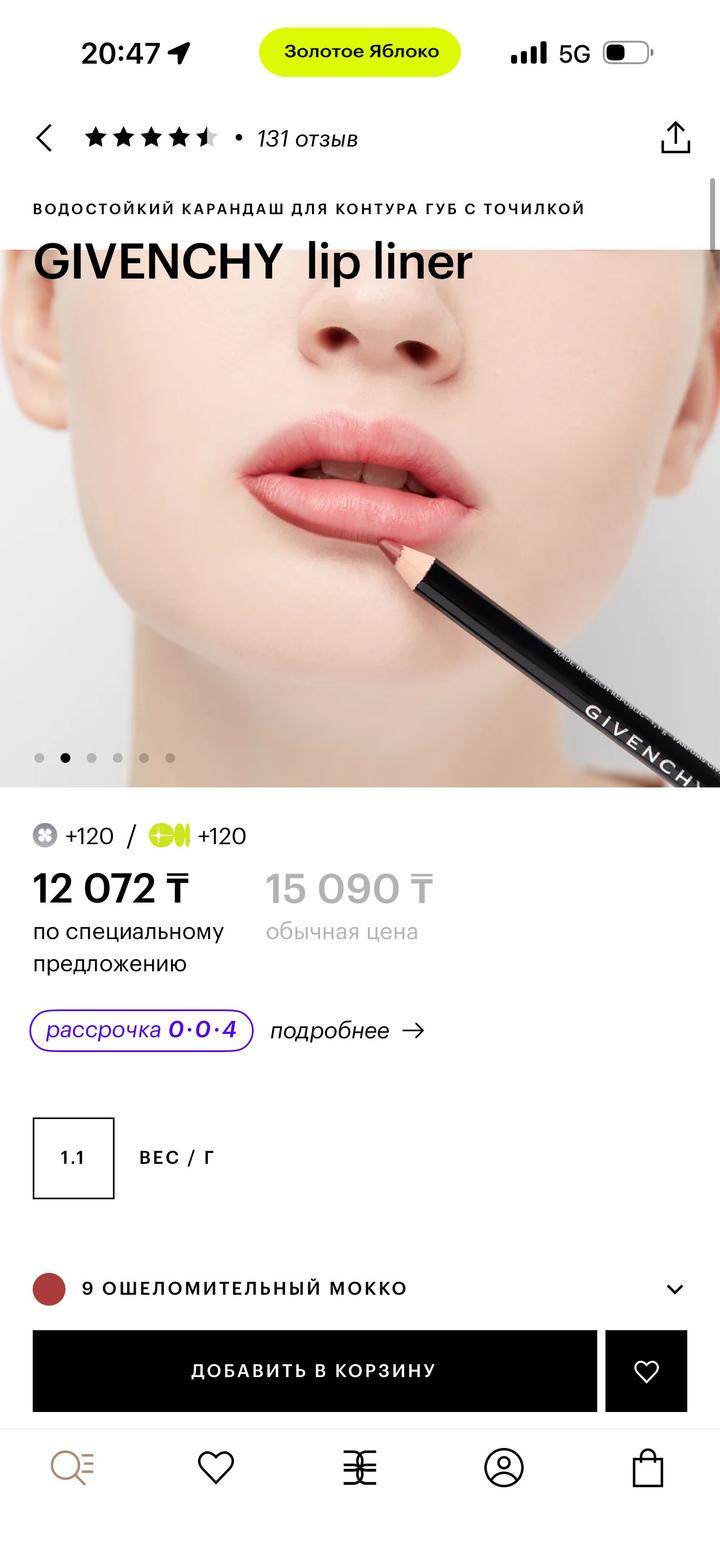Go to the profile tab
Screen dimensions: 720x1564
[504, 1468]
